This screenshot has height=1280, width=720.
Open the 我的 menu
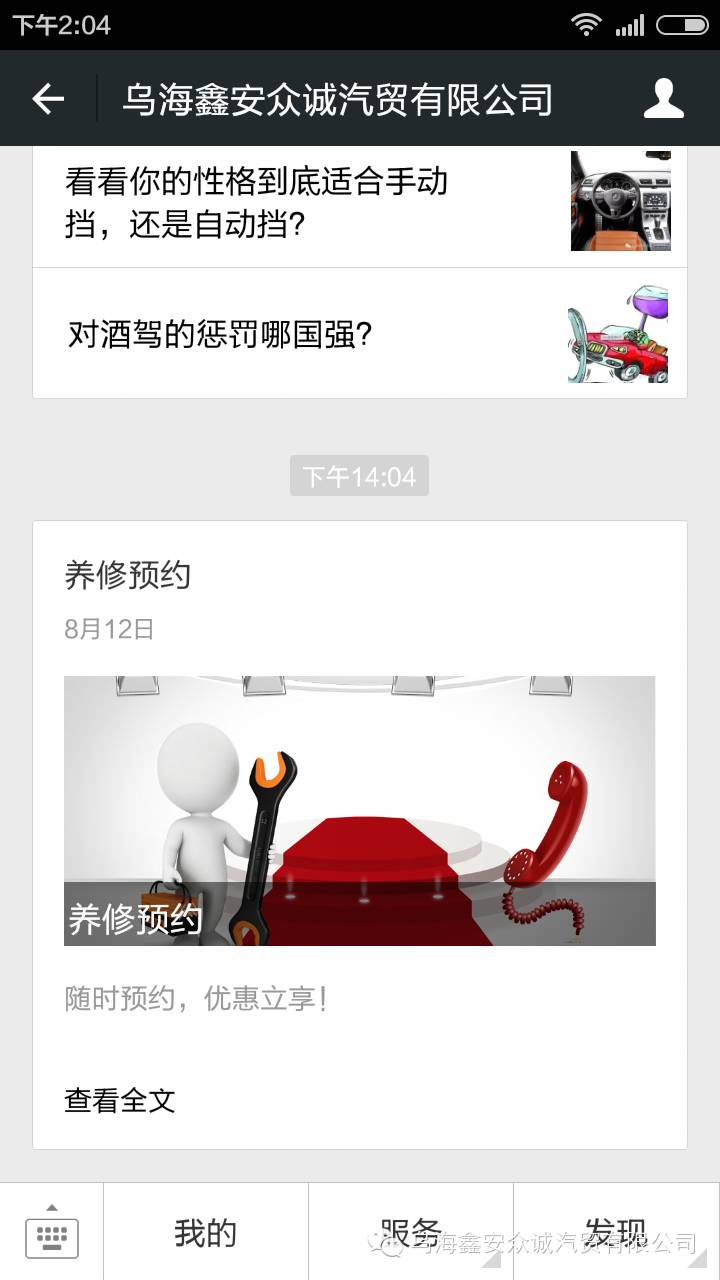point(205,1233)
